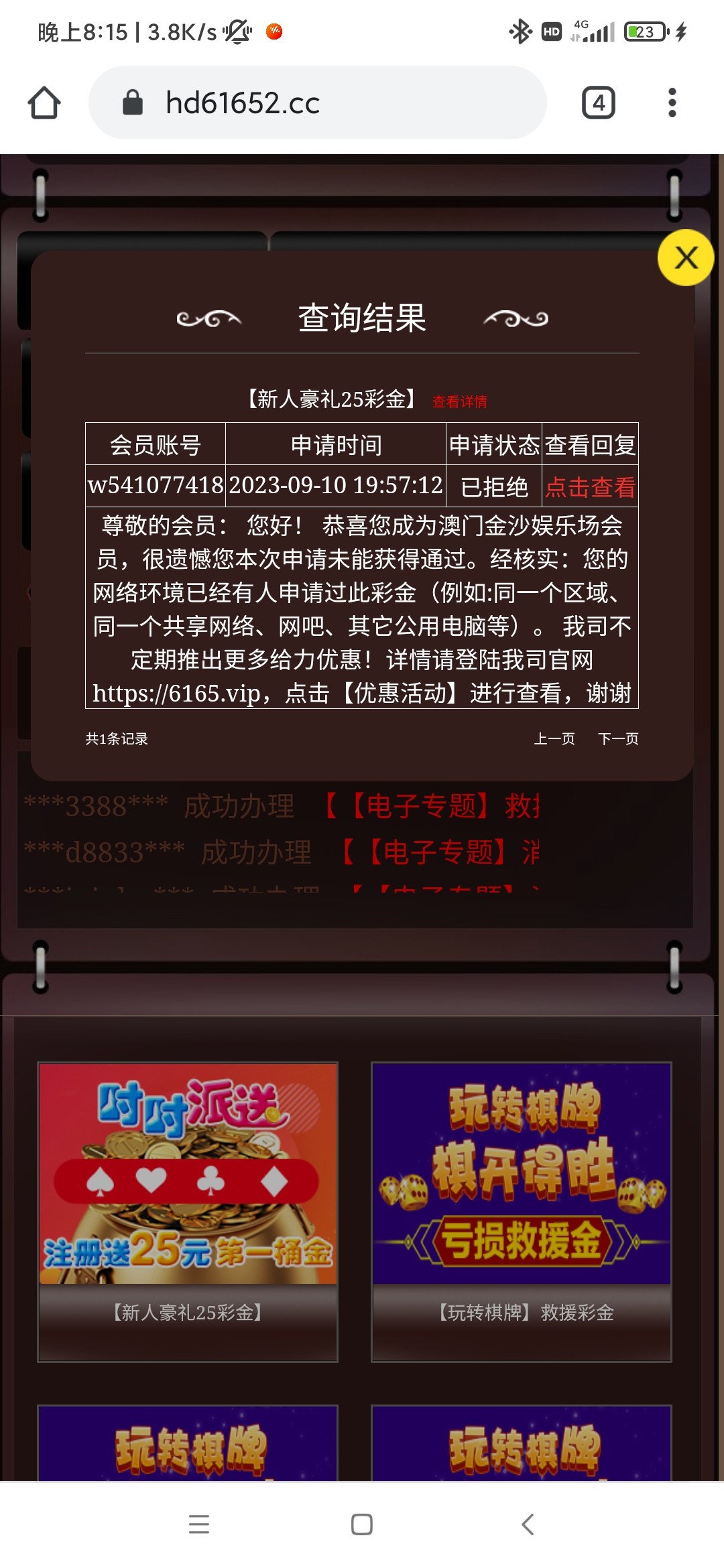
Task: Tap the system back button
Action: (528, 1524)
